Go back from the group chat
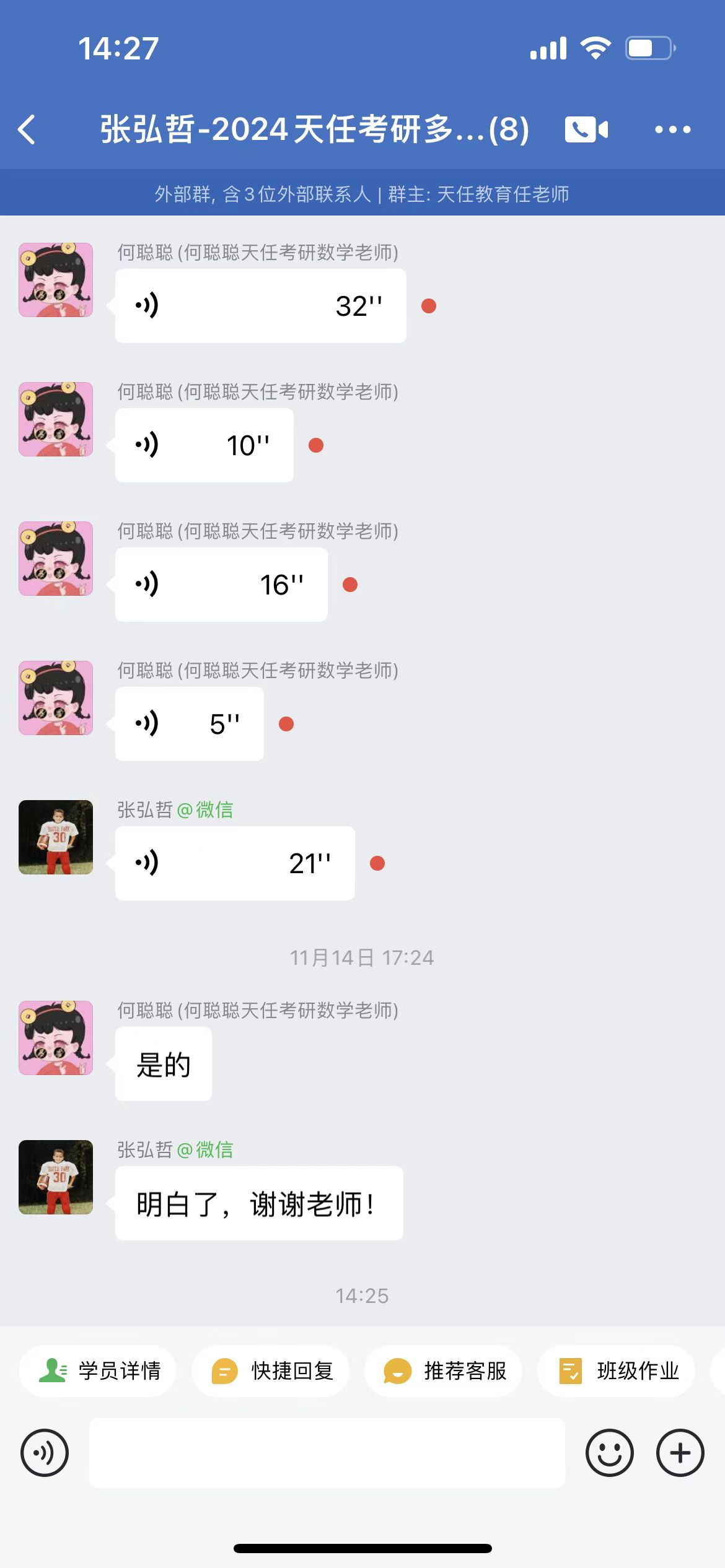 point(27,129)
